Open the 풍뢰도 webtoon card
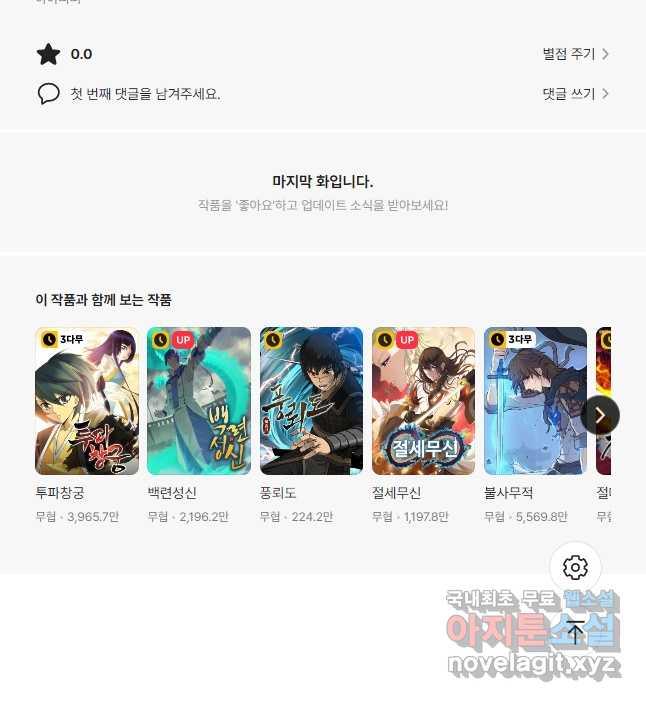Viewport: 646px width, 702px height. point(311,401)
